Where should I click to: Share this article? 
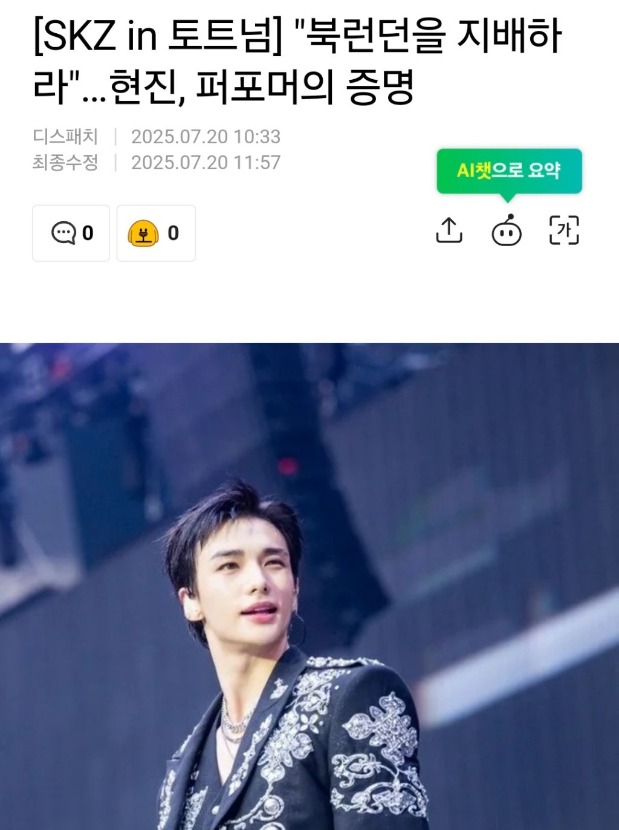point(450,231)
